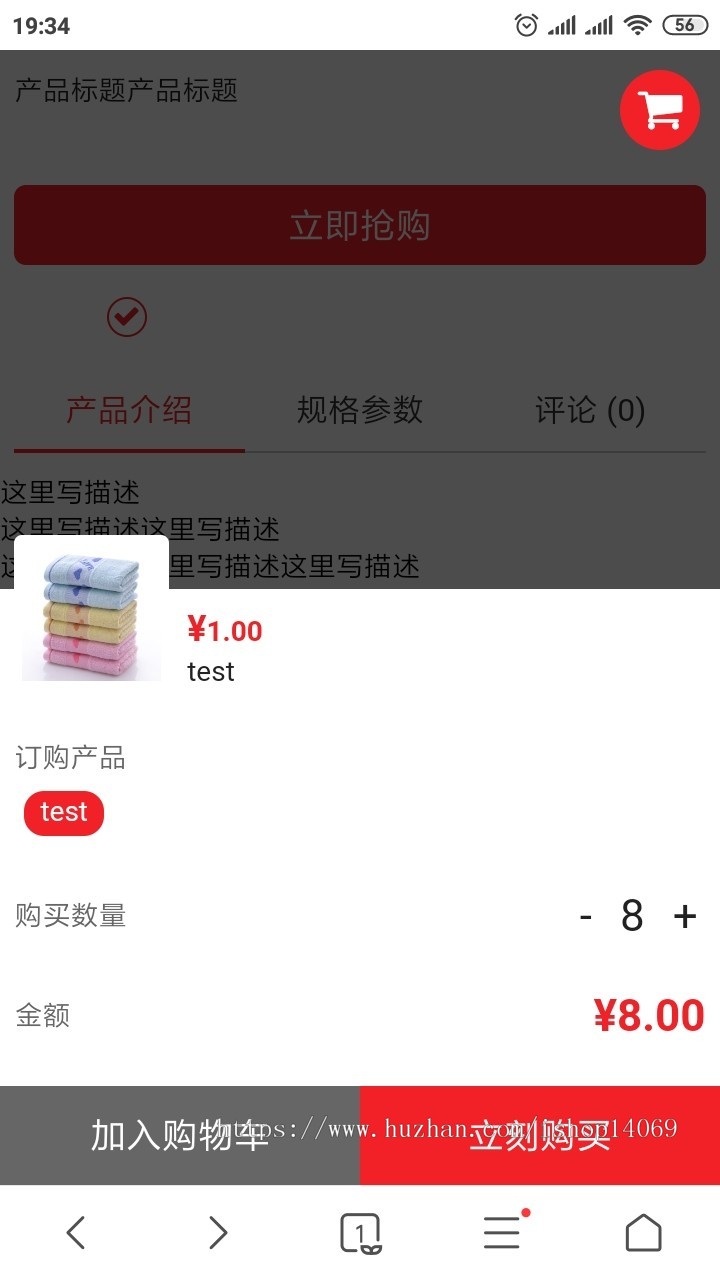The width and height of the screenshot is (720, 1280).
Task: Tap the forward arrow in bottom navigation
Action: pyautogui.click(x=217, y=1232)
